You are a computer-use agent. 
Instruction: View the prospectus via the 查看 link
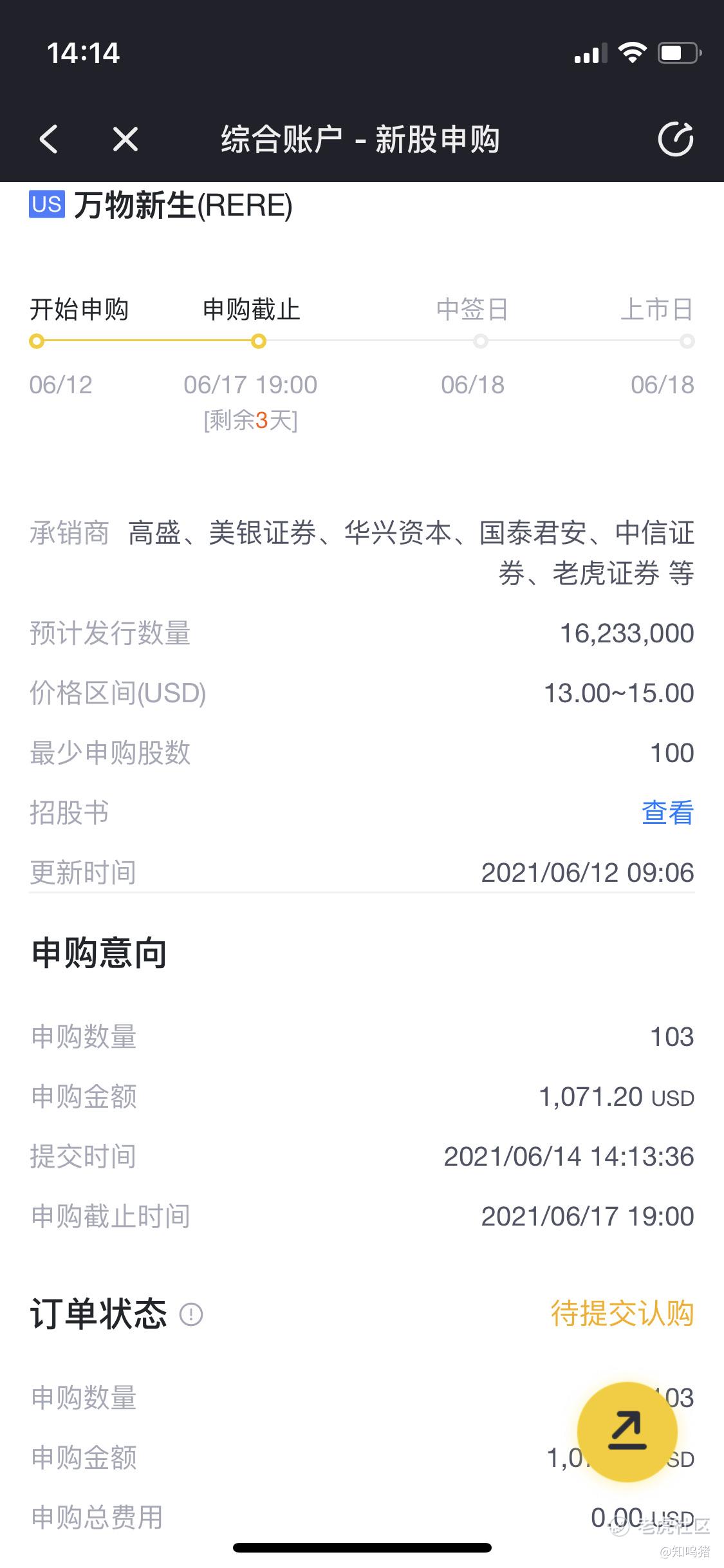(667, 812)
